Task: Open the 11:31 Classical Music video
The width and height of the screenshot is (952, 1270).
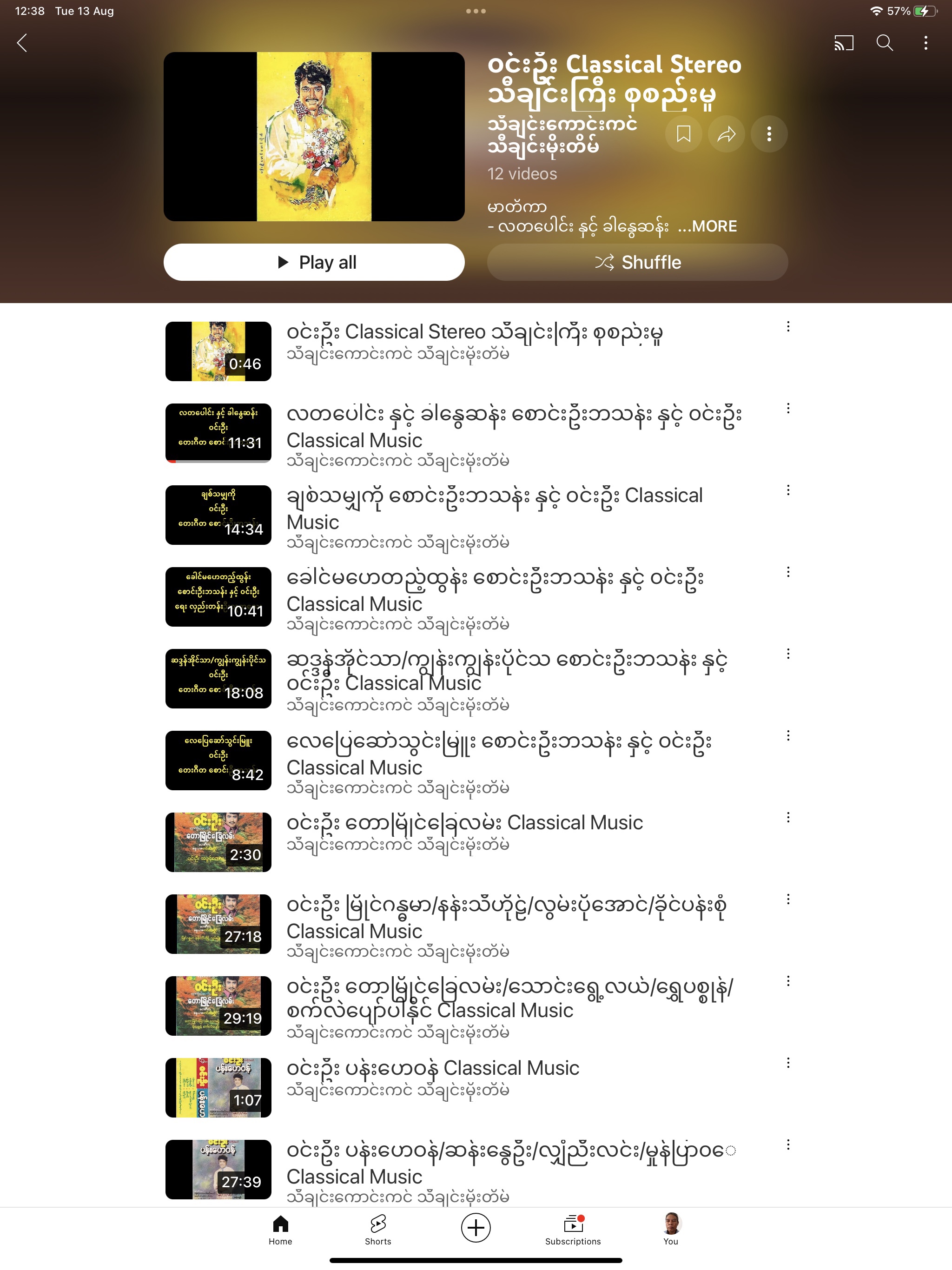Action: click(218, 432)
